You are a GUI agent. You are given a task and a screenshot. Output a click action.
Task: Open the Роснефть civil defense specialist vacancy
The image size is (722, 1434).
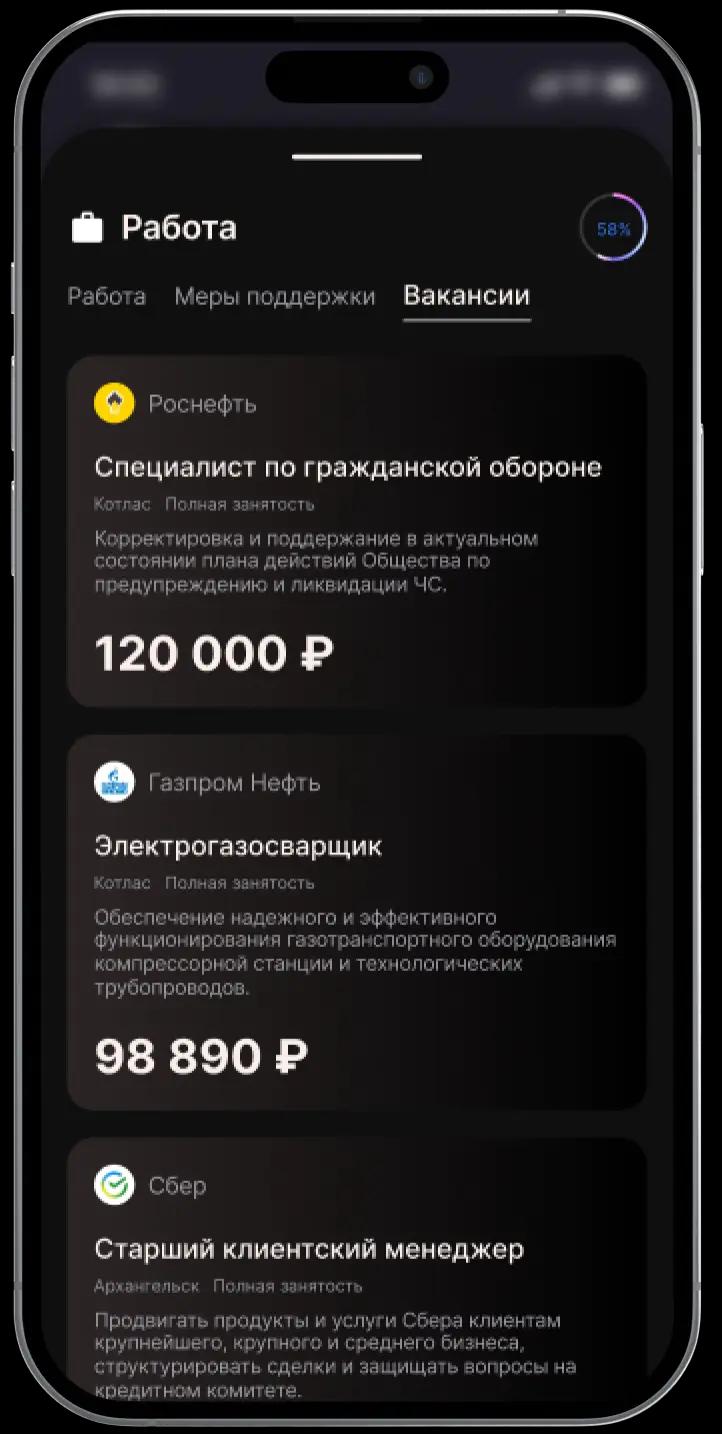coord(356,530)
